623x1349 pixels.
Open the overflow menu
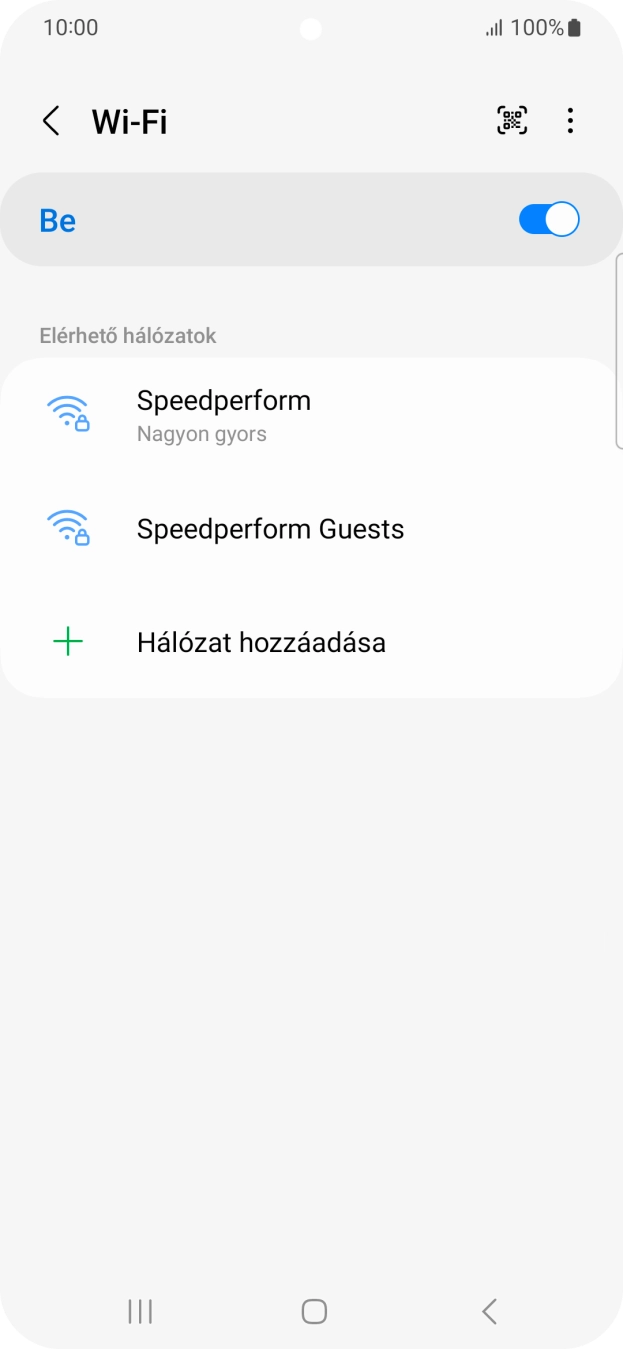tap(570, 121)
